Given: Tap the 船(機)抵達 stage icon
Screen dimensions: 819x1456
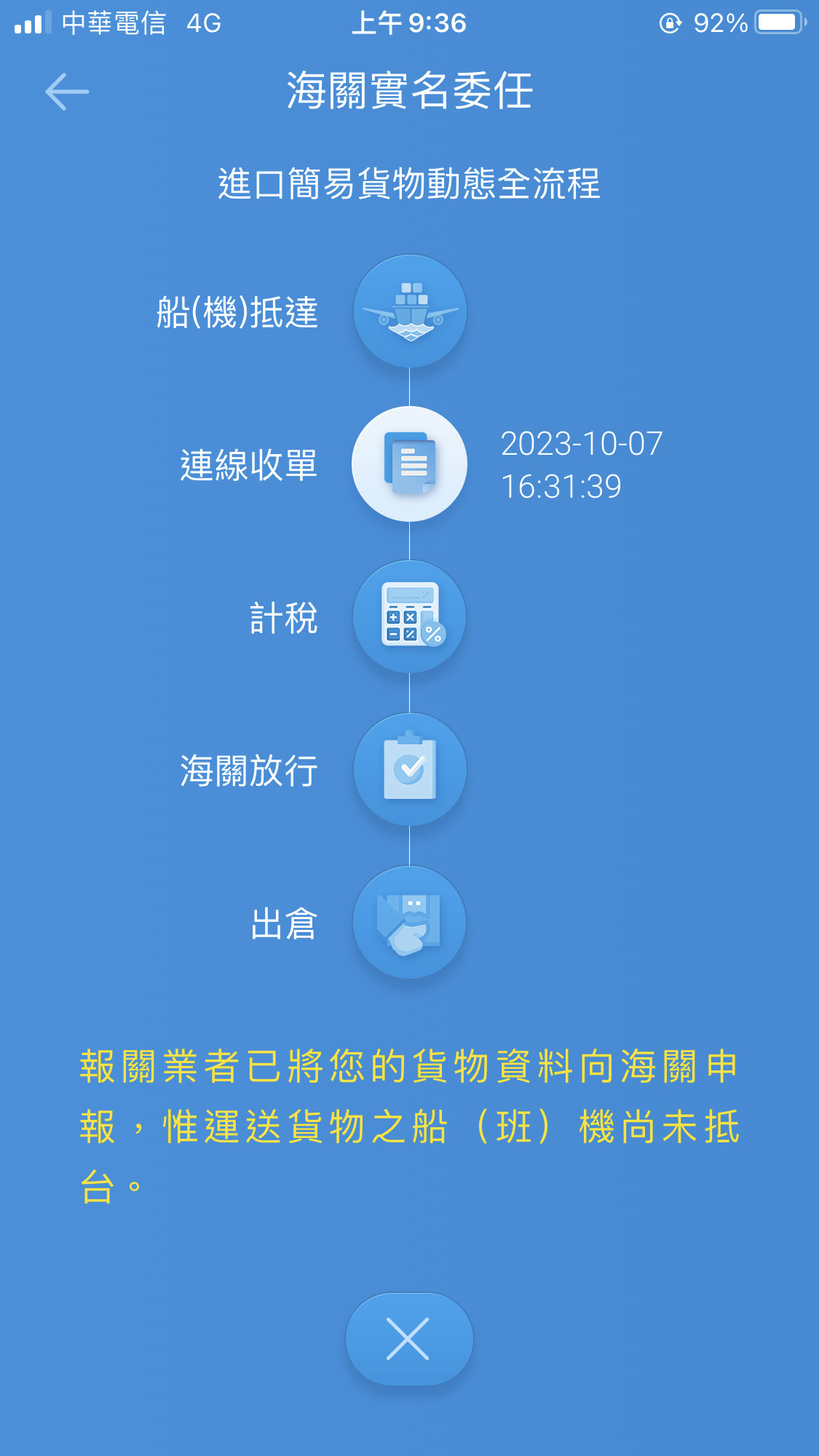Looking at the screenshot, I should click(410, 311).
